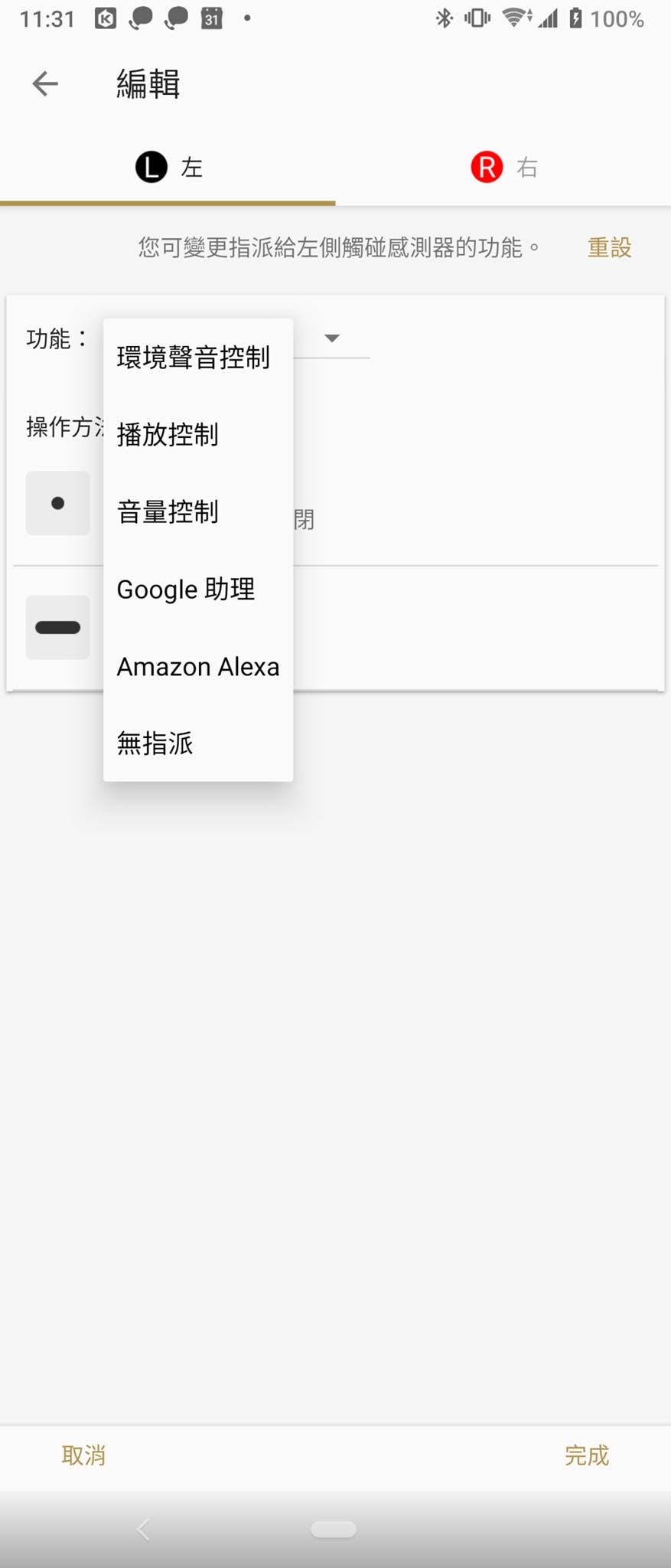Choose 環境聲音控制 from the dropdown

(x=194, y=358)
